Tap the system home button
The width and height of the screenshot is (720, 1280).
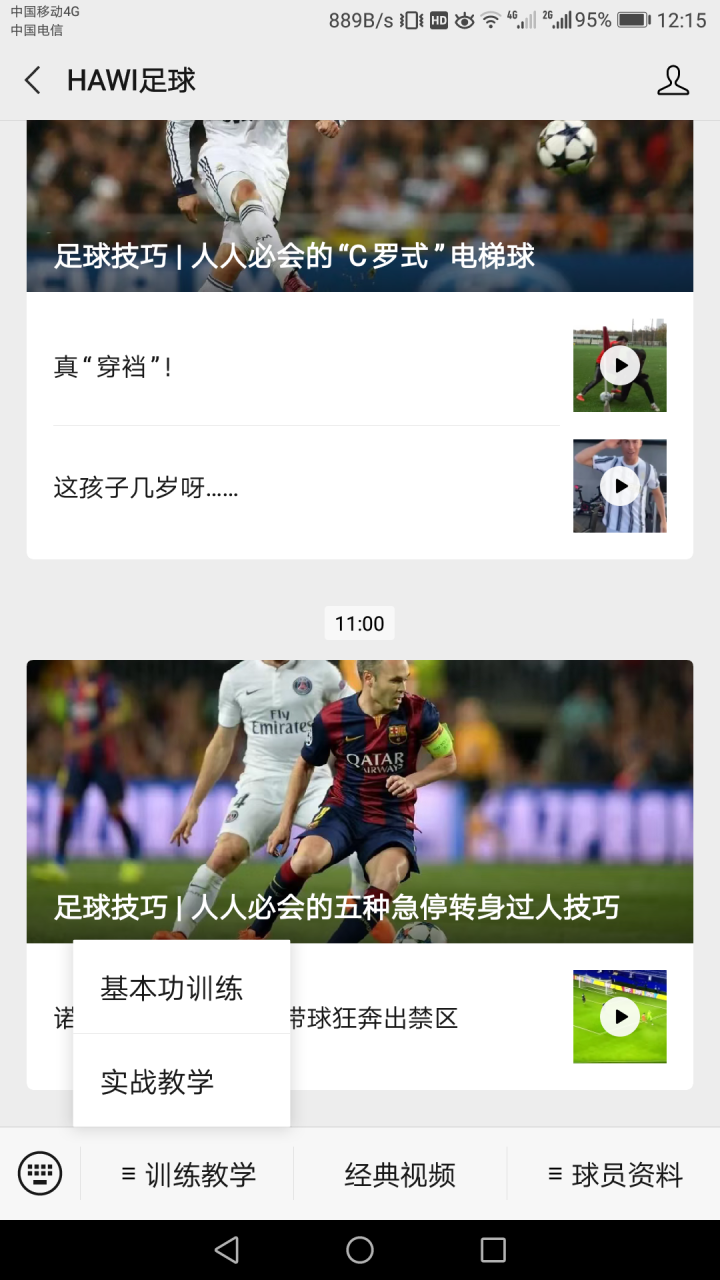(x=360, y=1249)
